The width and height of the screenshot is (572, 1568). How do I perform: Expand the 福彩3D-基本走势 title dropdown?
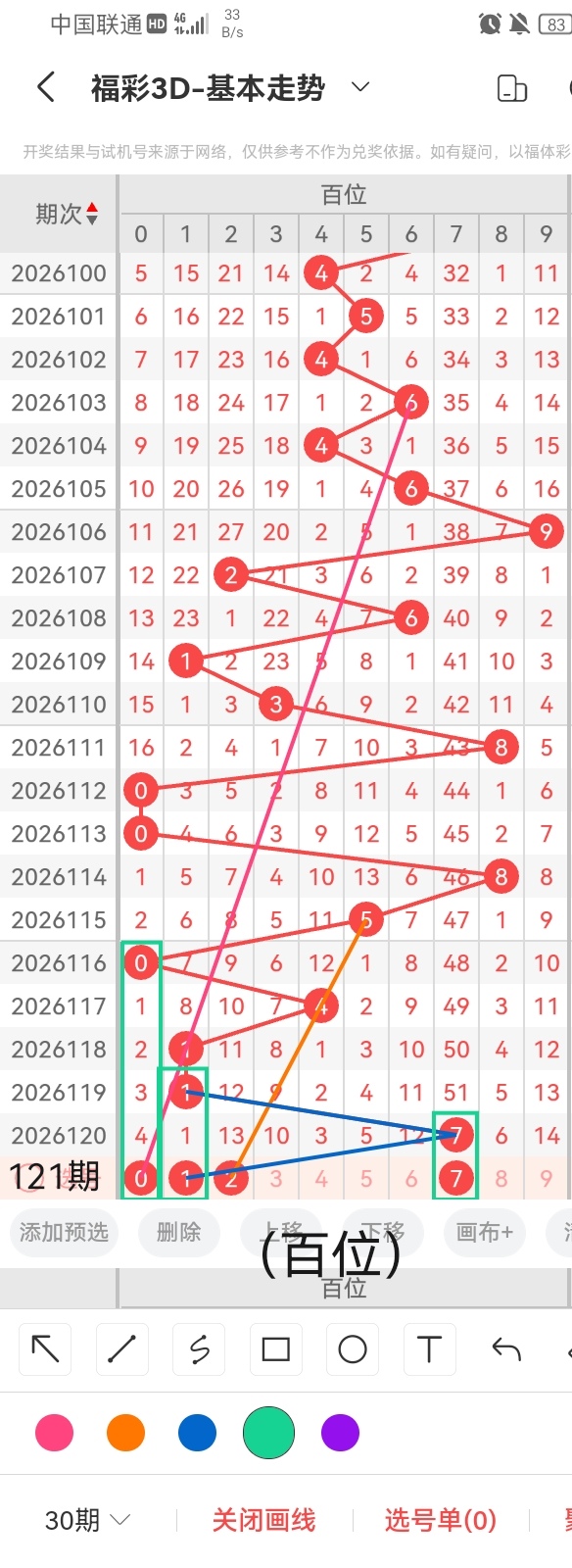tap(360, 87)
